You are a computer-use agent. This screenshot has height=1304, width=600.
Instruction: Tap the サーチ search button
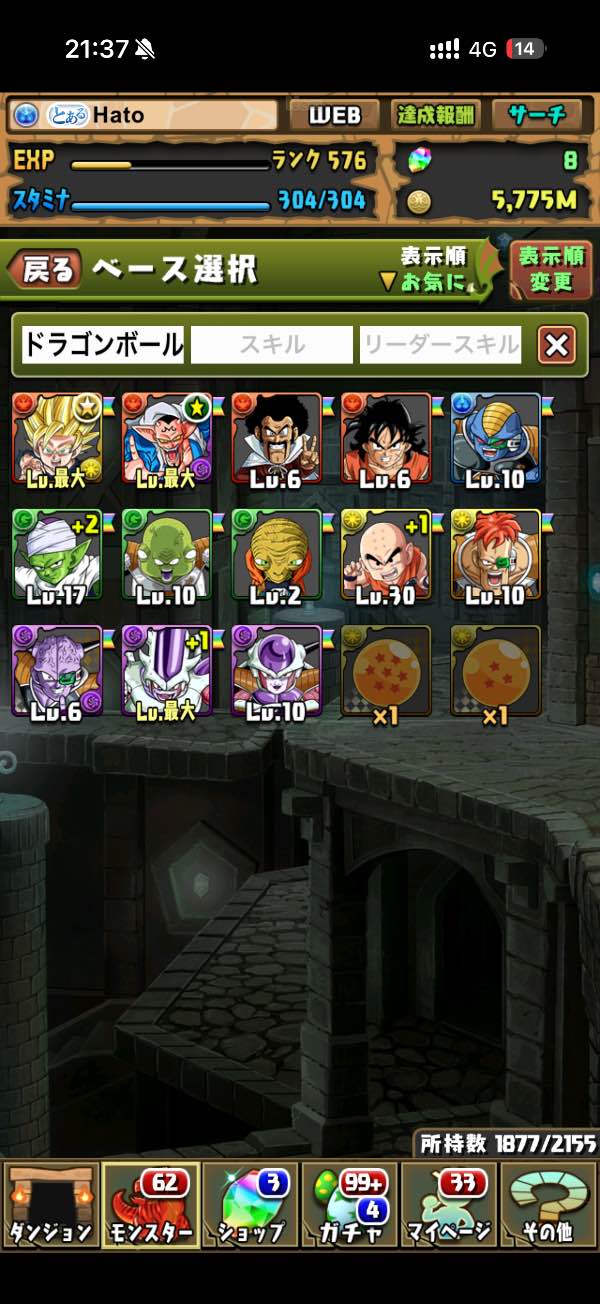coord(536,116)
